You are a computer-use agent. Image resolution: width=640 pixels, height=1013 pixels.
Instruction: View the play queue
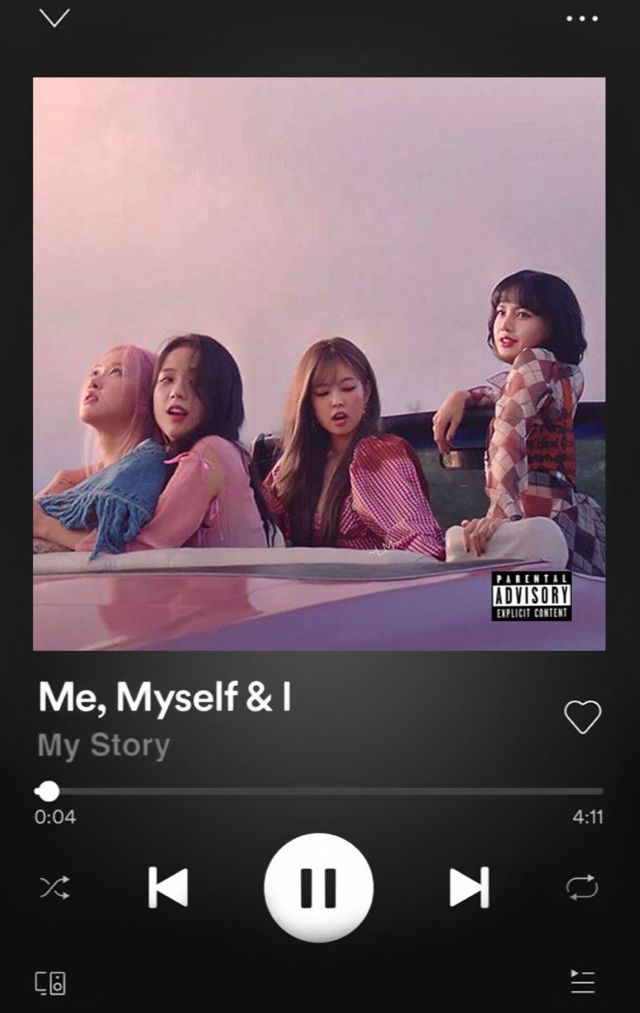tap(582, 982)
